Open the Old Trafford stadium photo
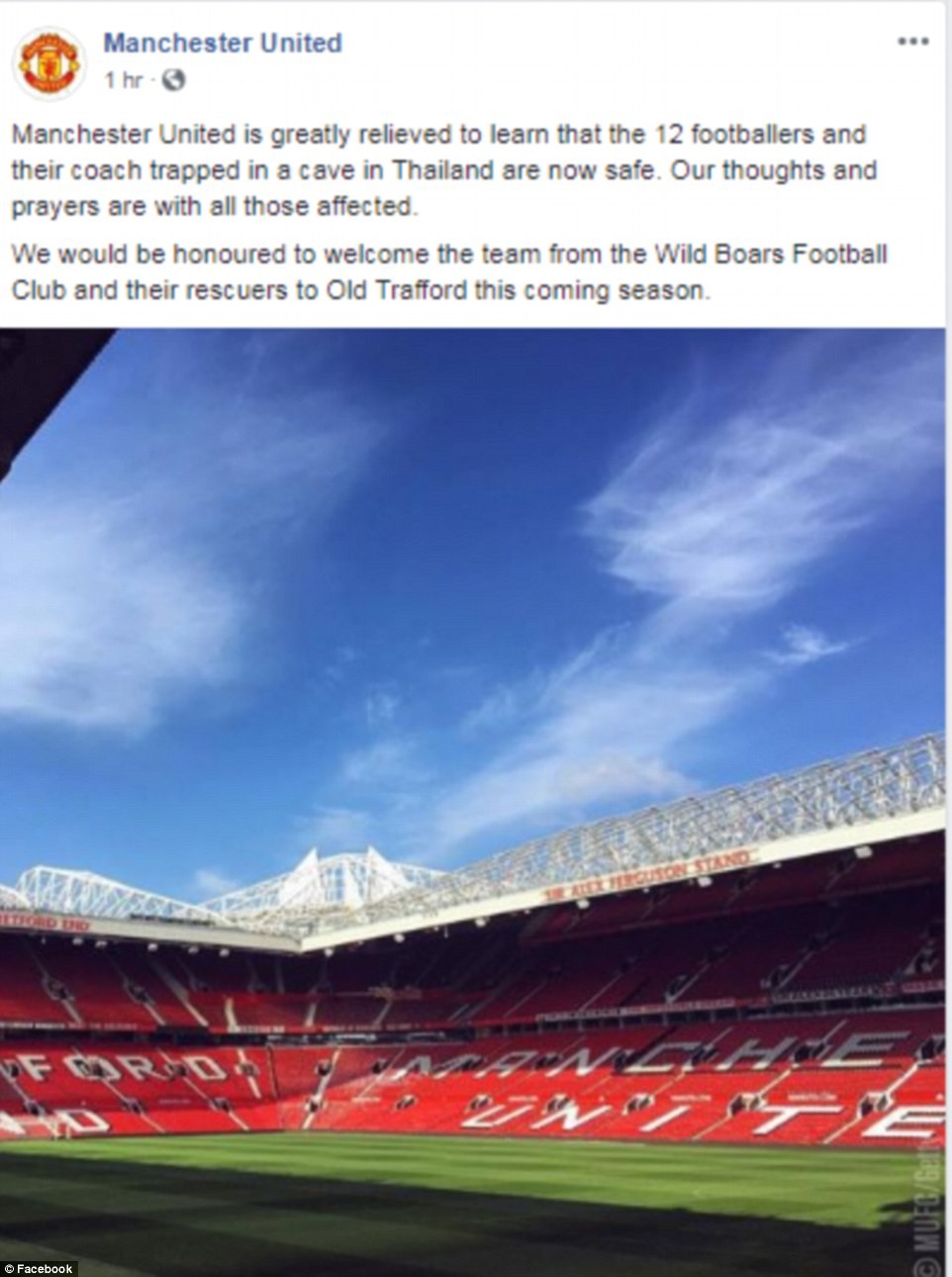This screenshot has width=952, height=1277. tap(475, 792)
